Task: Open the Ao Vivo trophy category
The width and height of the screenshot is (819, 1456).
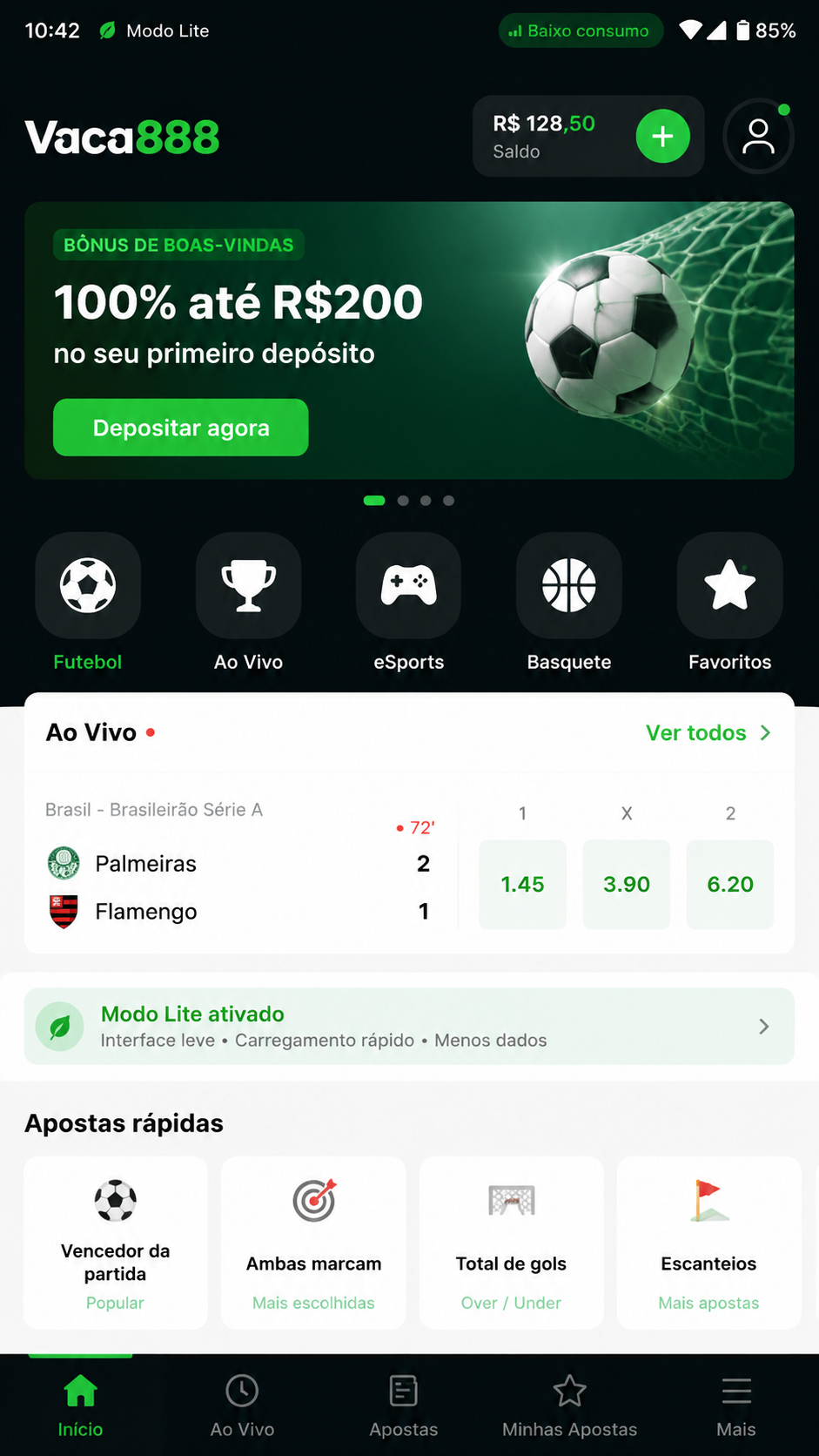Action: pos(249,602)
